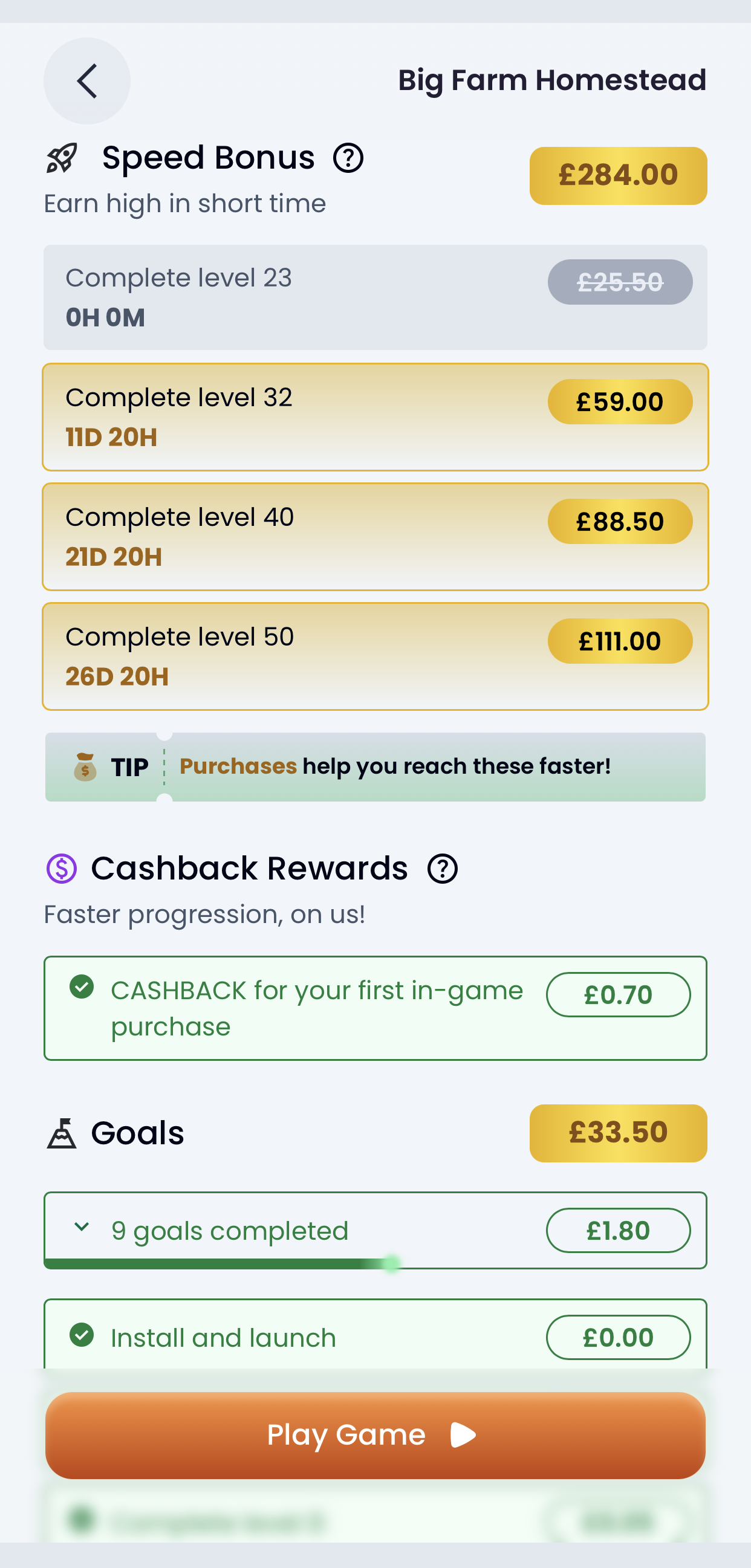
Task: Expand the 9 goals completed section
Action: coord(375,1230)
